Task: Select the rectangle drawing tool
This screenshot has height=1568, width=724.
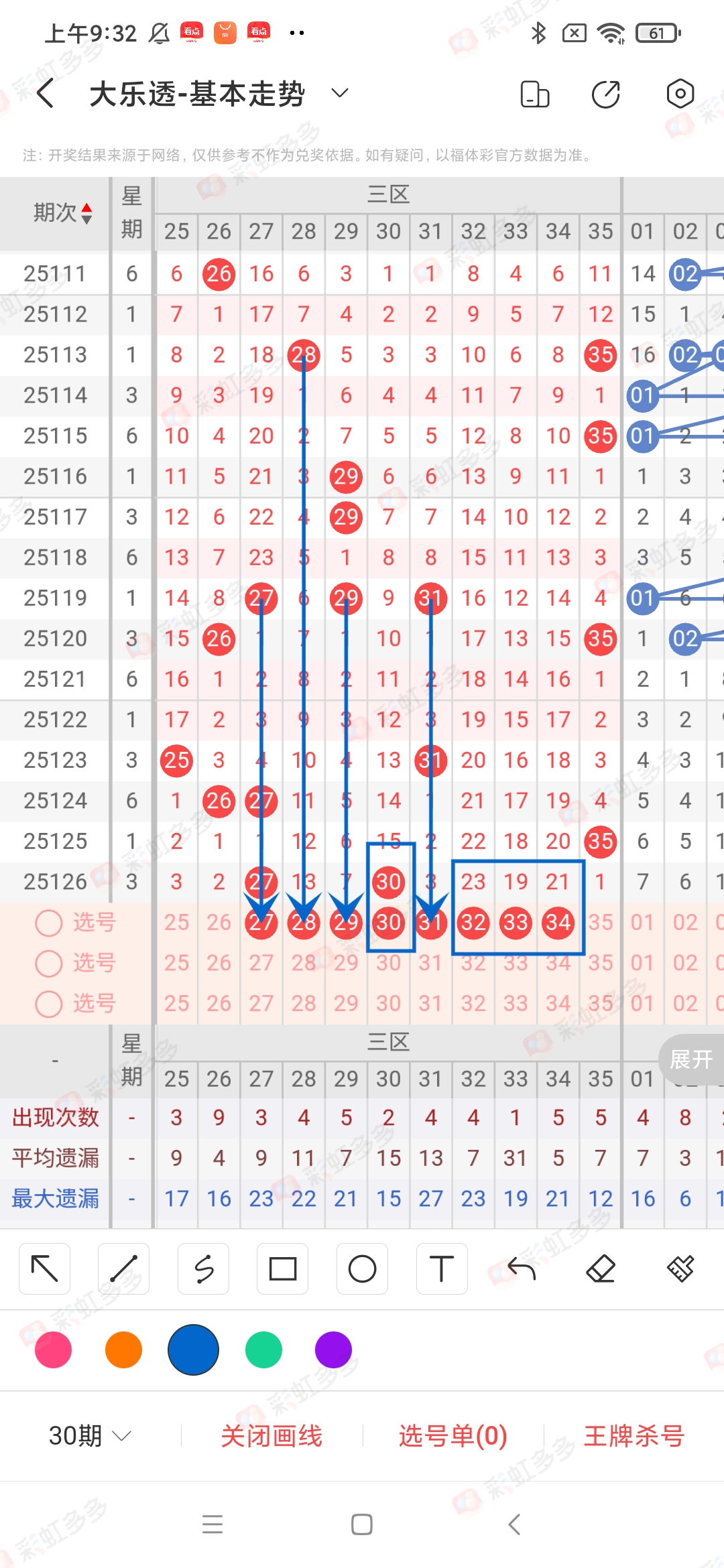Action: pyautogui.click(x=282, y=1268)
